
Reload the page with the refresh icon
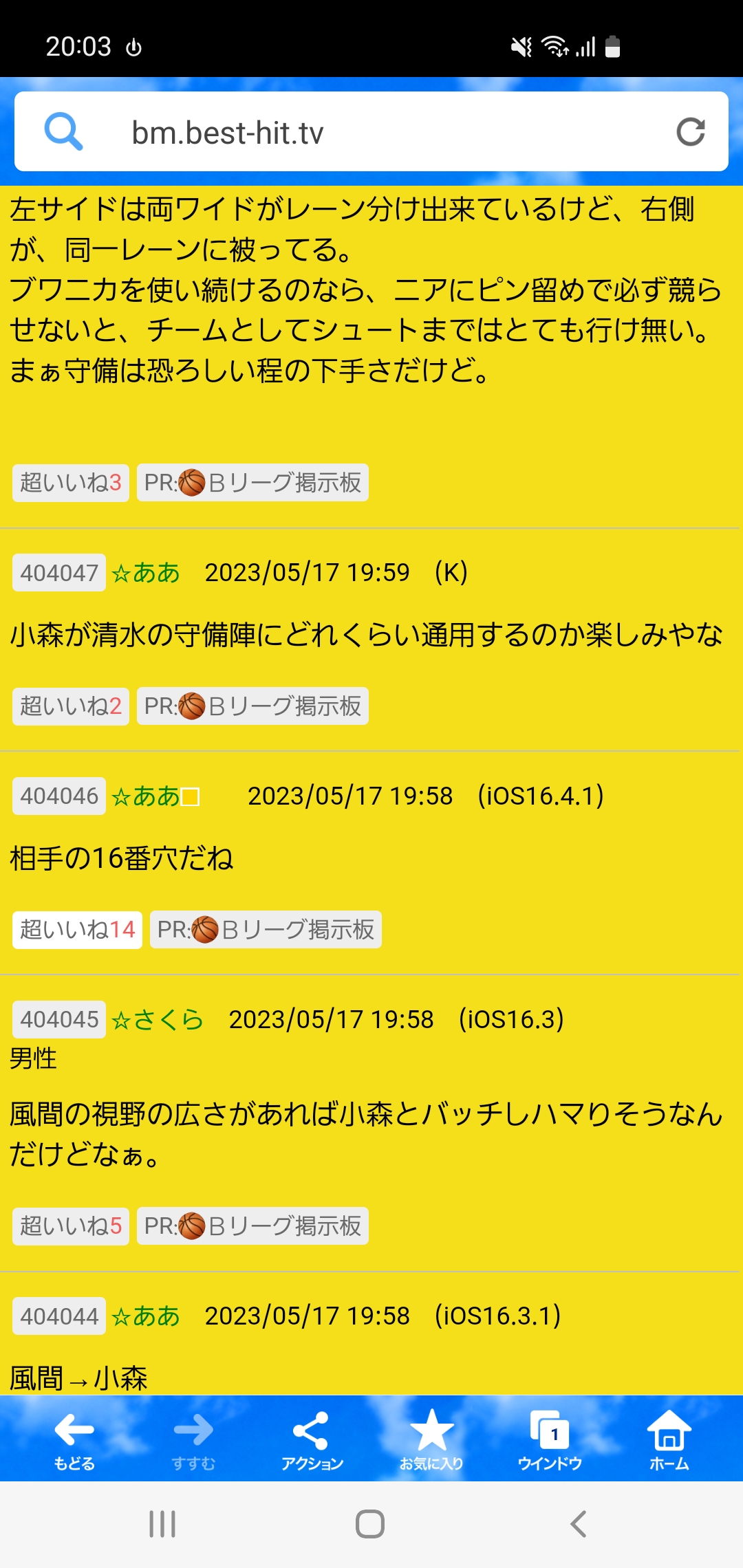click(690, 132)
